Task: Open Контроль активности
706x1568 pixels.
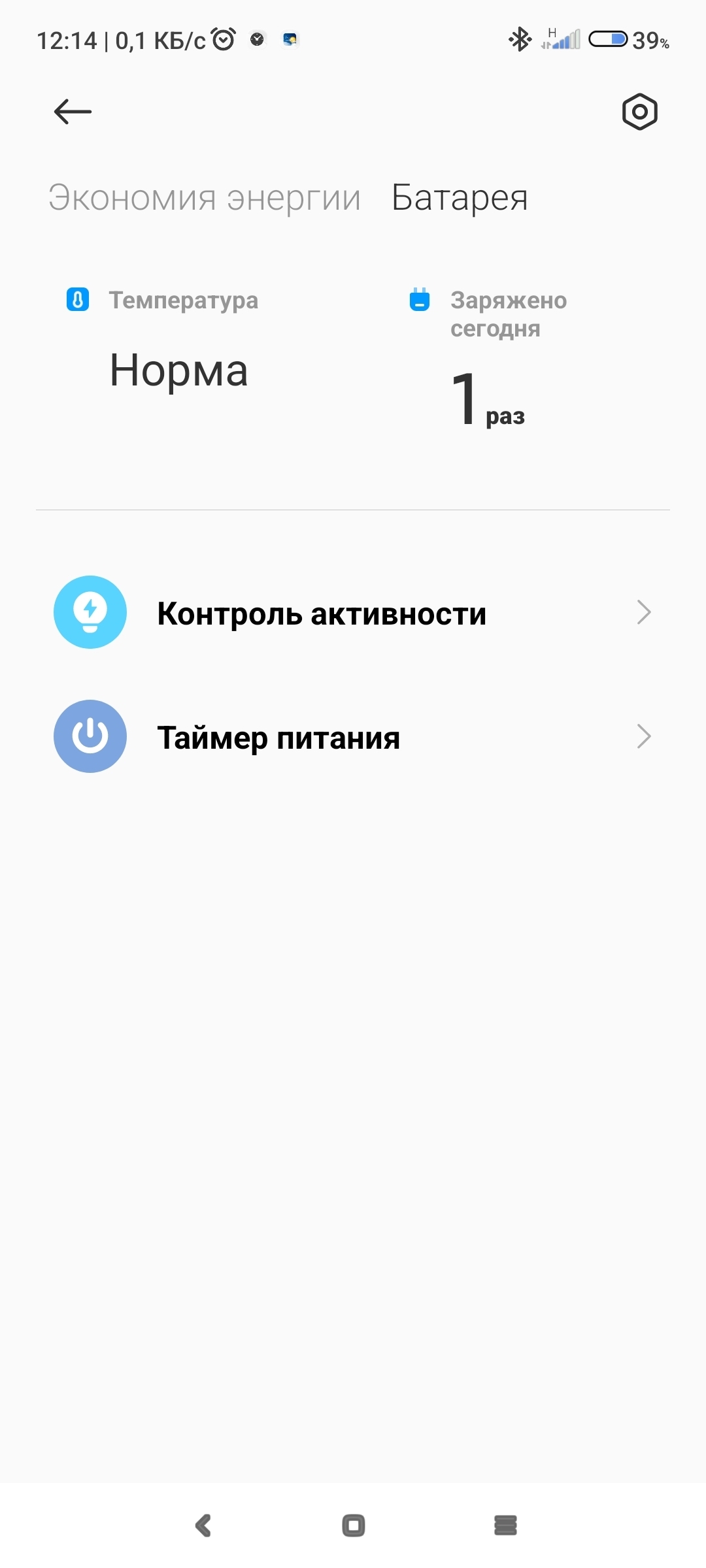Action: [x=353, y=613]
